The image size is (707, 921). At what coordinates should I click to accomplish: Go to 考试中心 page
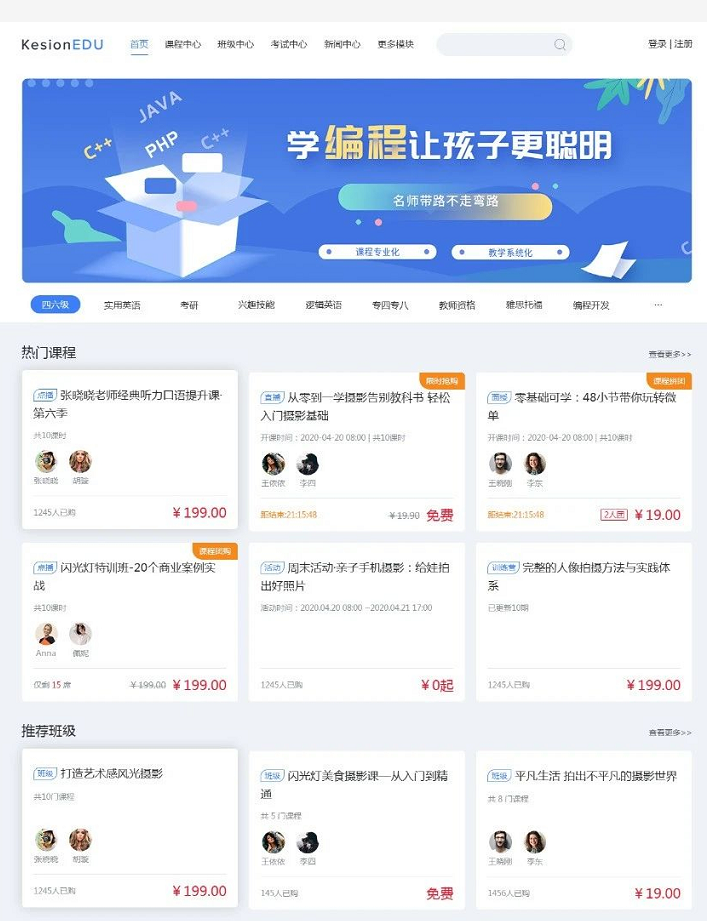click(289, 44)
